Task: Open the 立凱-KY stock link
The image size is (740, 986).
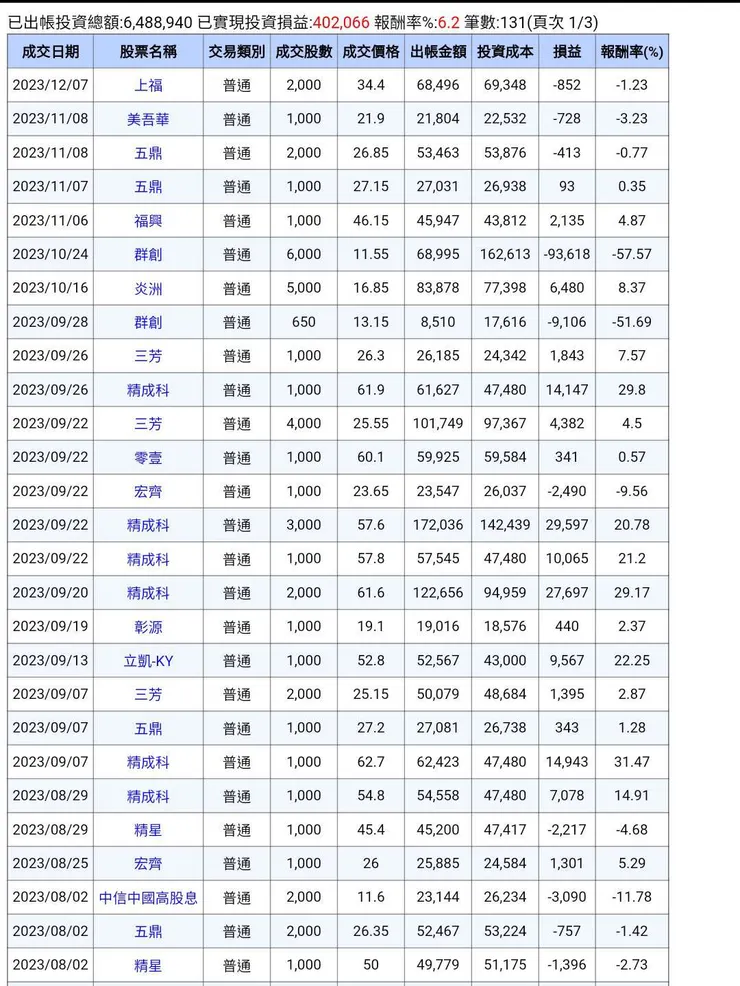Action: 148,661
